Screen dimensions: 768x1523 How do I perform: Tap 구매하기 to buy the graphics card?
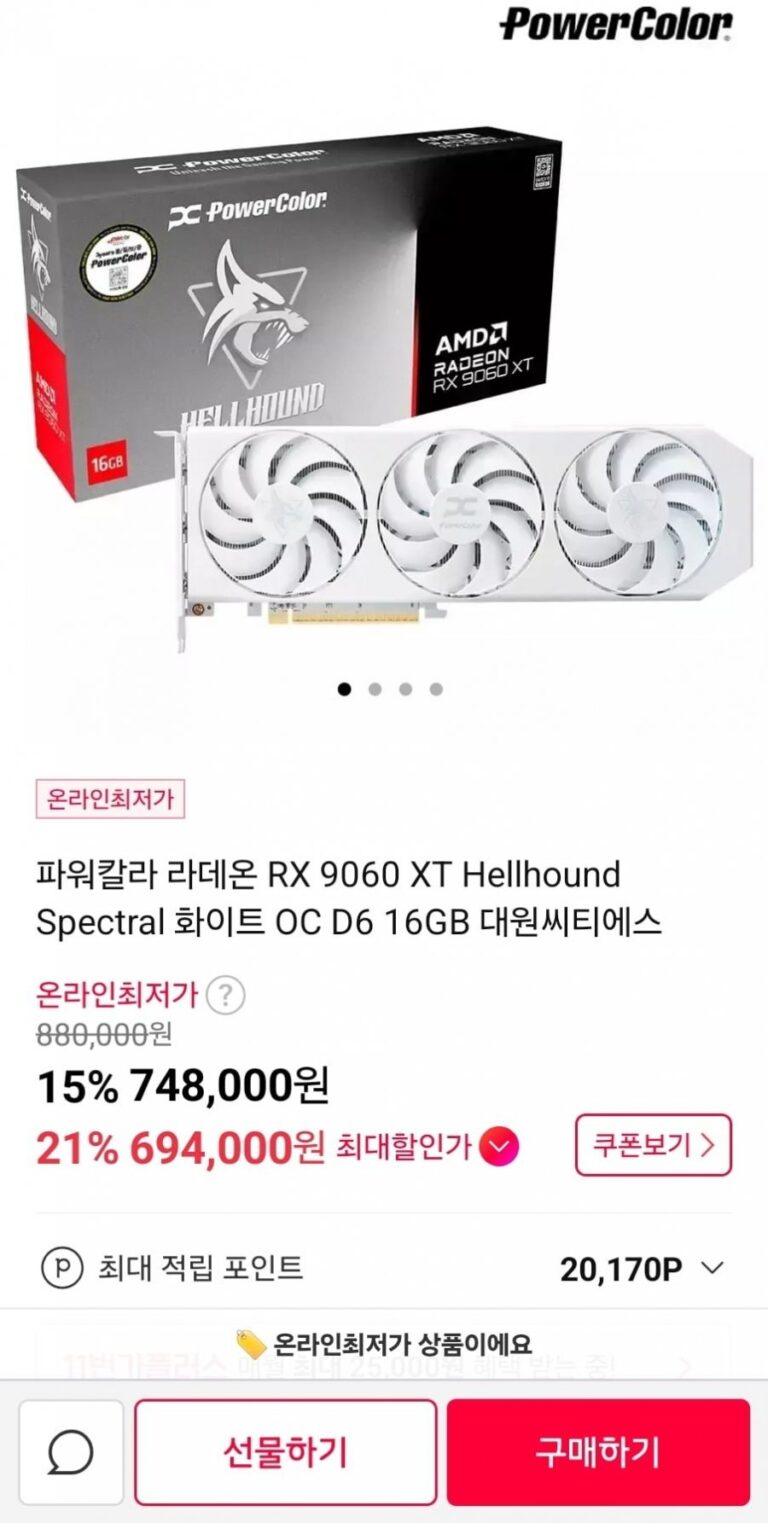click(x=598, y=1451)
